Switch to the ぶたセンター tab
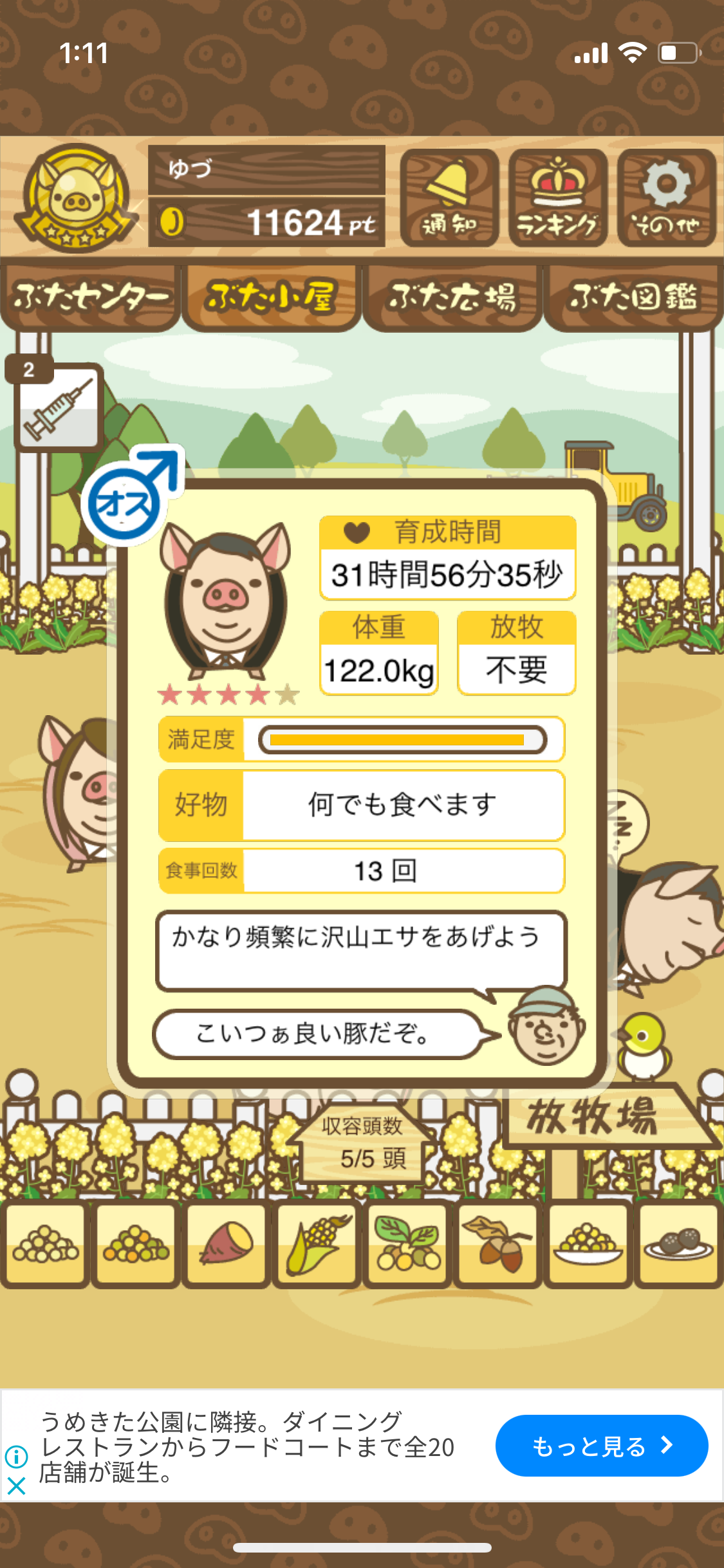 [x=90, y=297]
